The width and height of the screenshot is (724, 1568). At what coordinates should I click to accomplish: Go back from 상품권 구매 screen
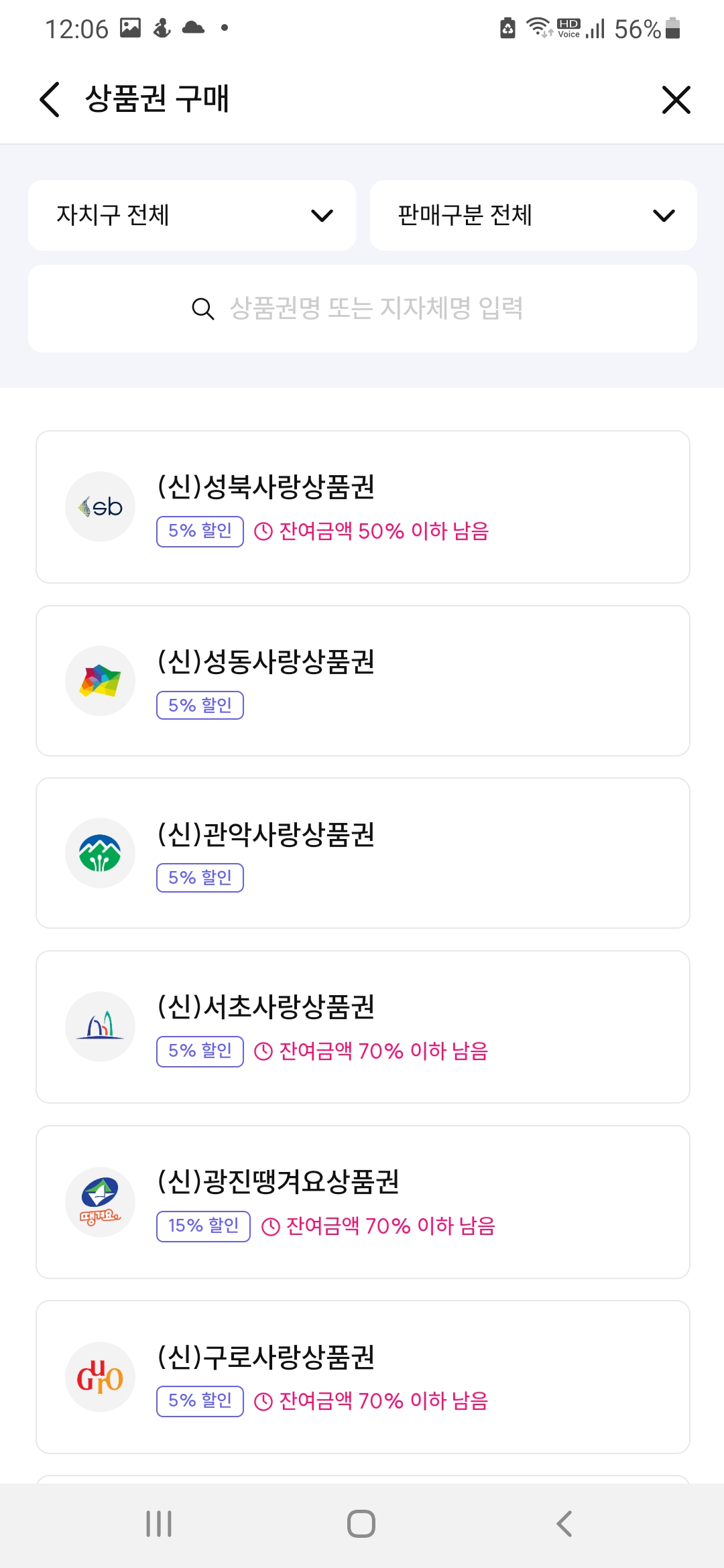tap(50, 100)
